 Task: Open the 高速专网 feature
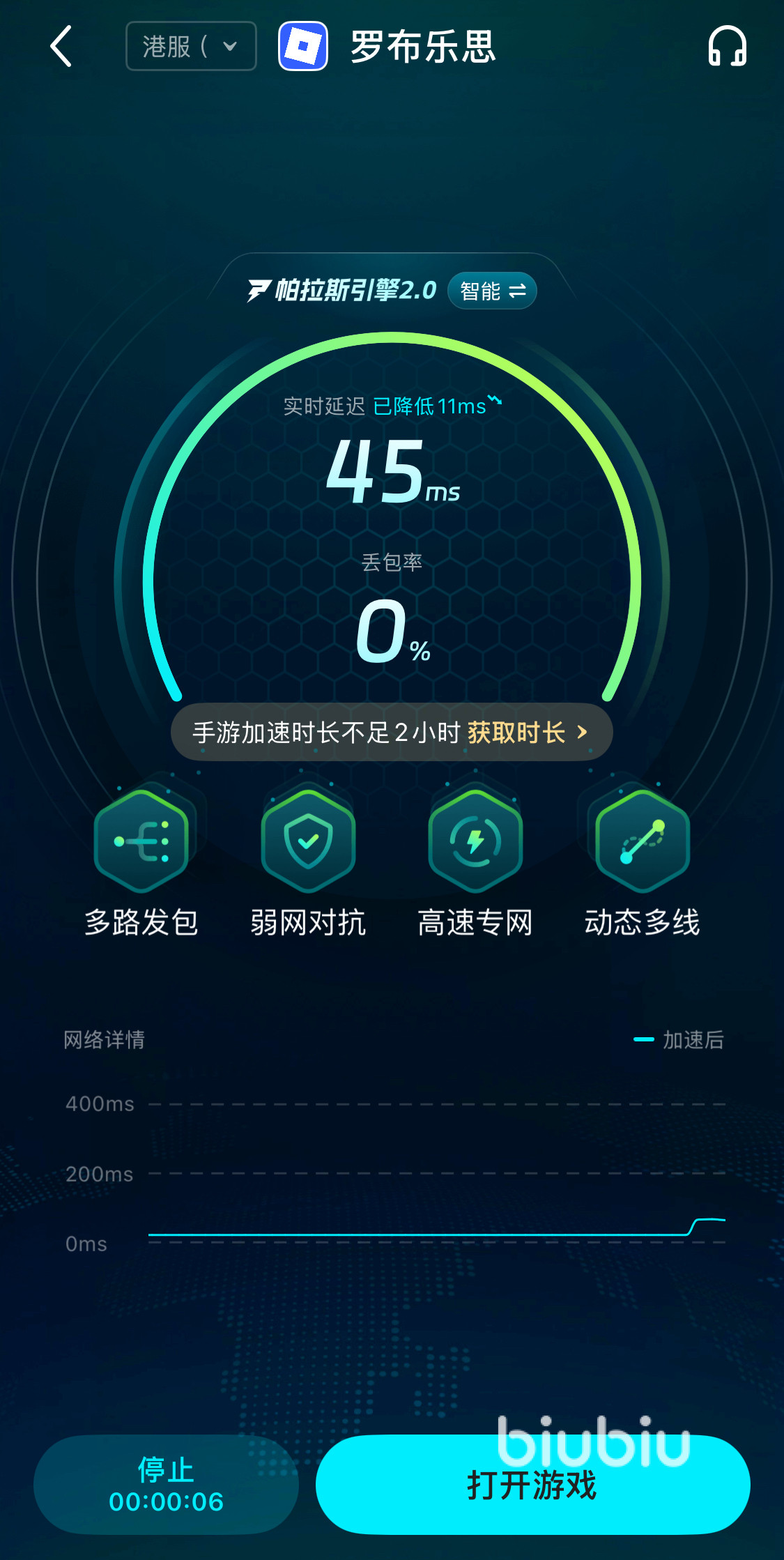coord(475,842)
